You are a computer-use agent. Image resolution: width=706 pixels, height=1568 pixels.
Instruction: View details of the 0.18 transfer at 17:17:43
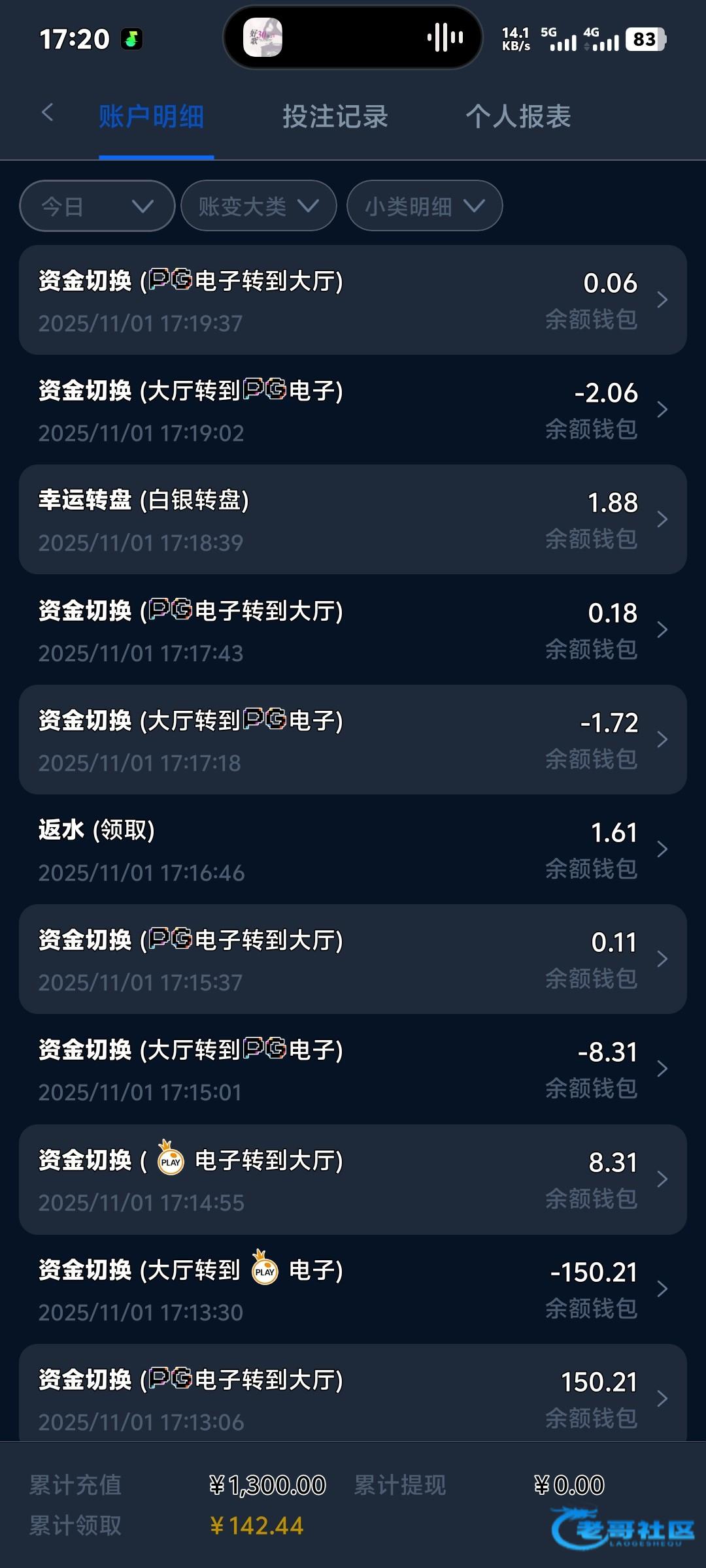[353, 630]
